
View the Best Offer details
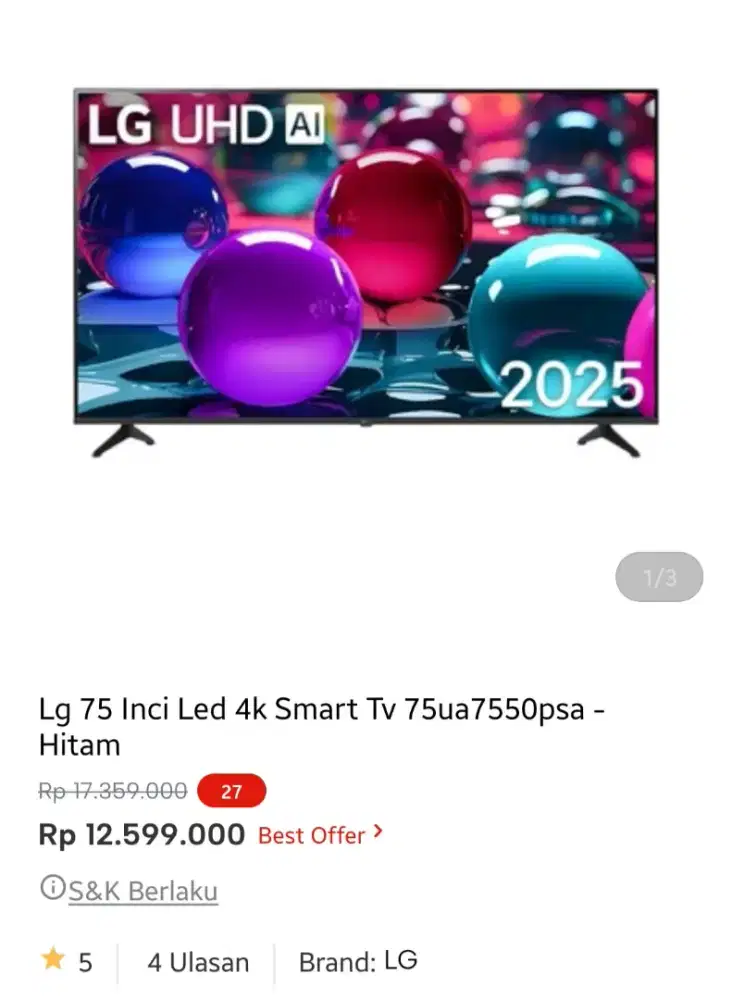click(320, 835)
